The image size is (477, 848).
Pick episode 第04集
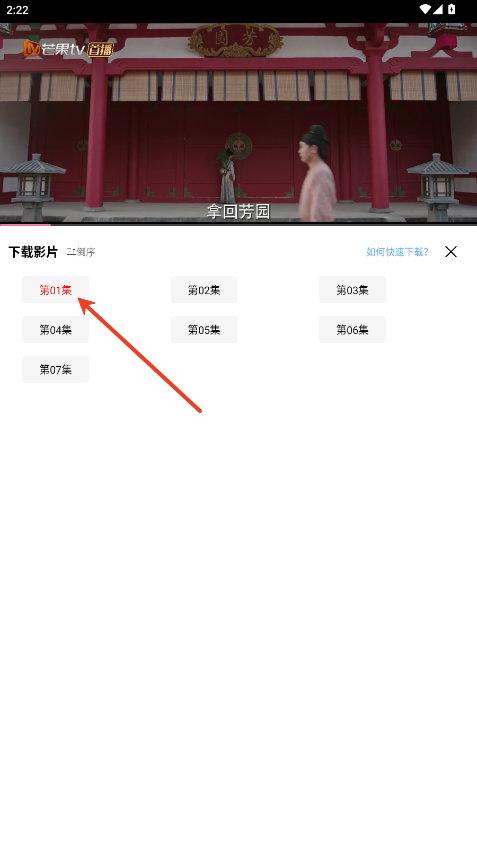pos(55,329)
